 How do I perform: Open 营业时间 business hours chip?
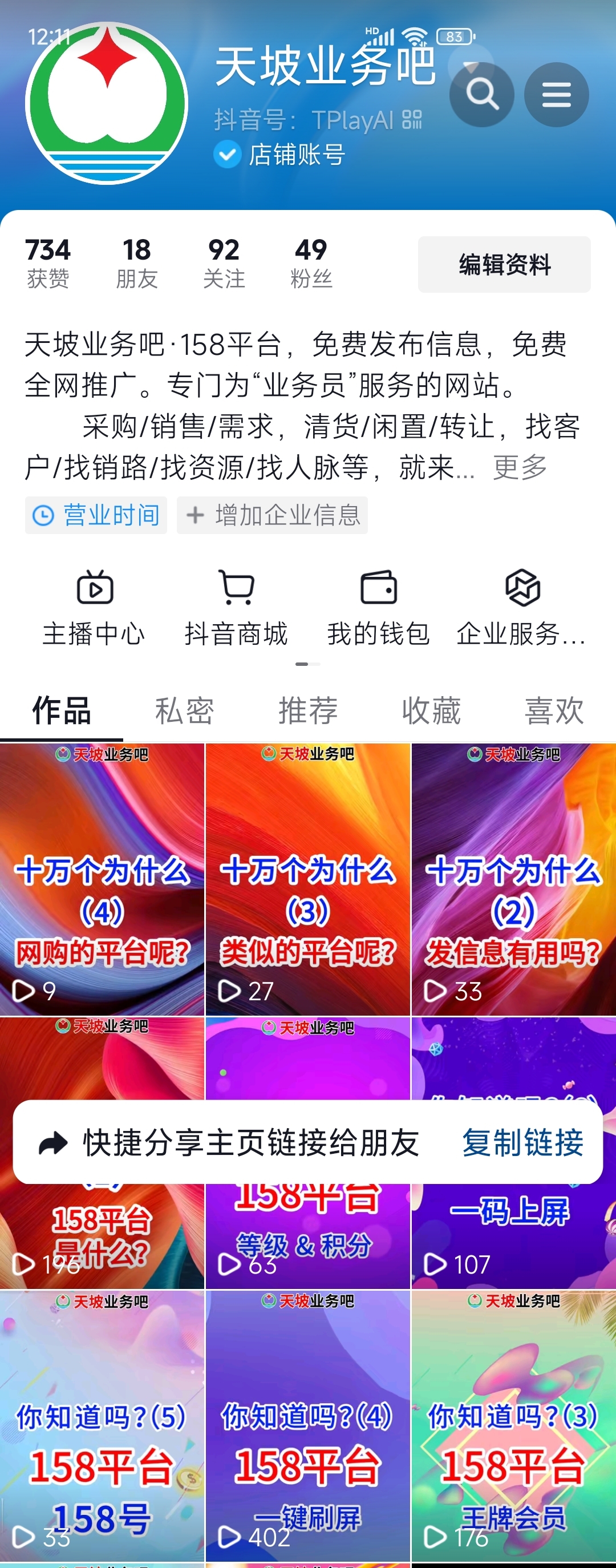pyautogui.click(x=96, y=515)
